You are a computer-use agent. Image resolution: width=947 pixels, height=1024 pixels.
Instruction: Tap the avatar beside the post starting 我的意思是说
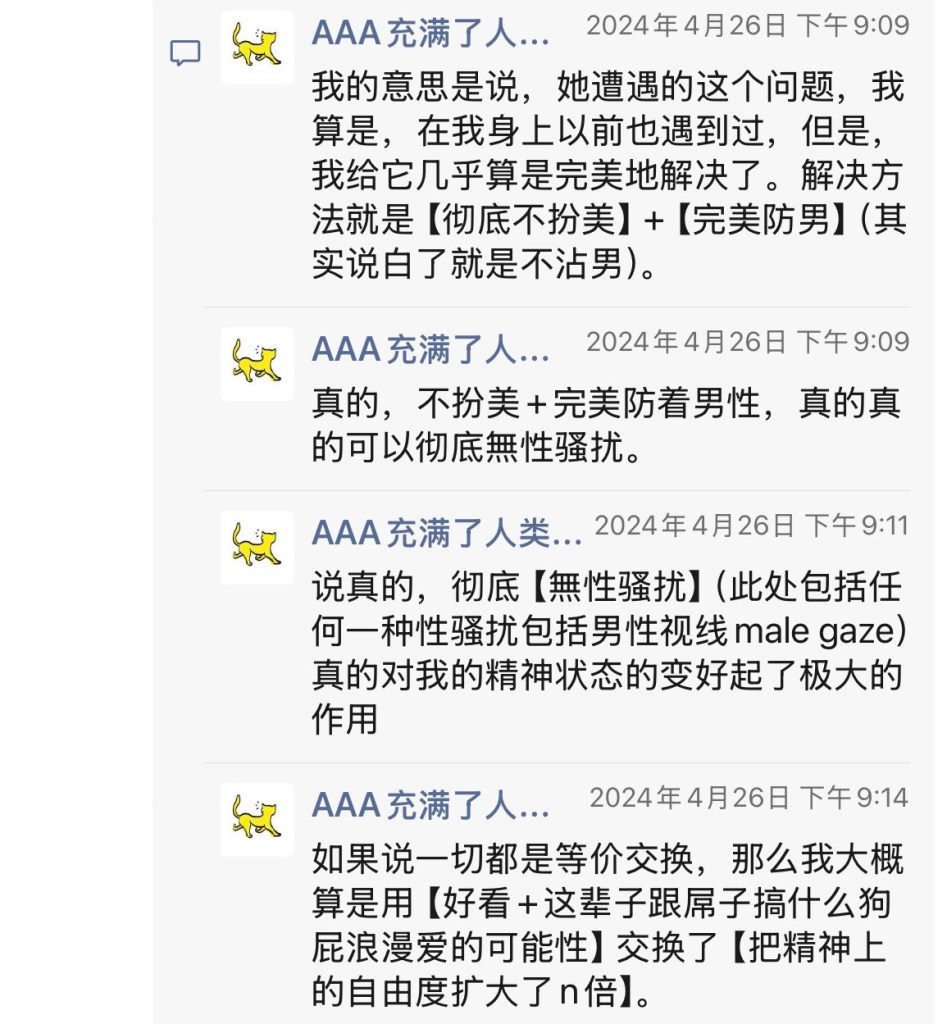(x=257, y=47)
